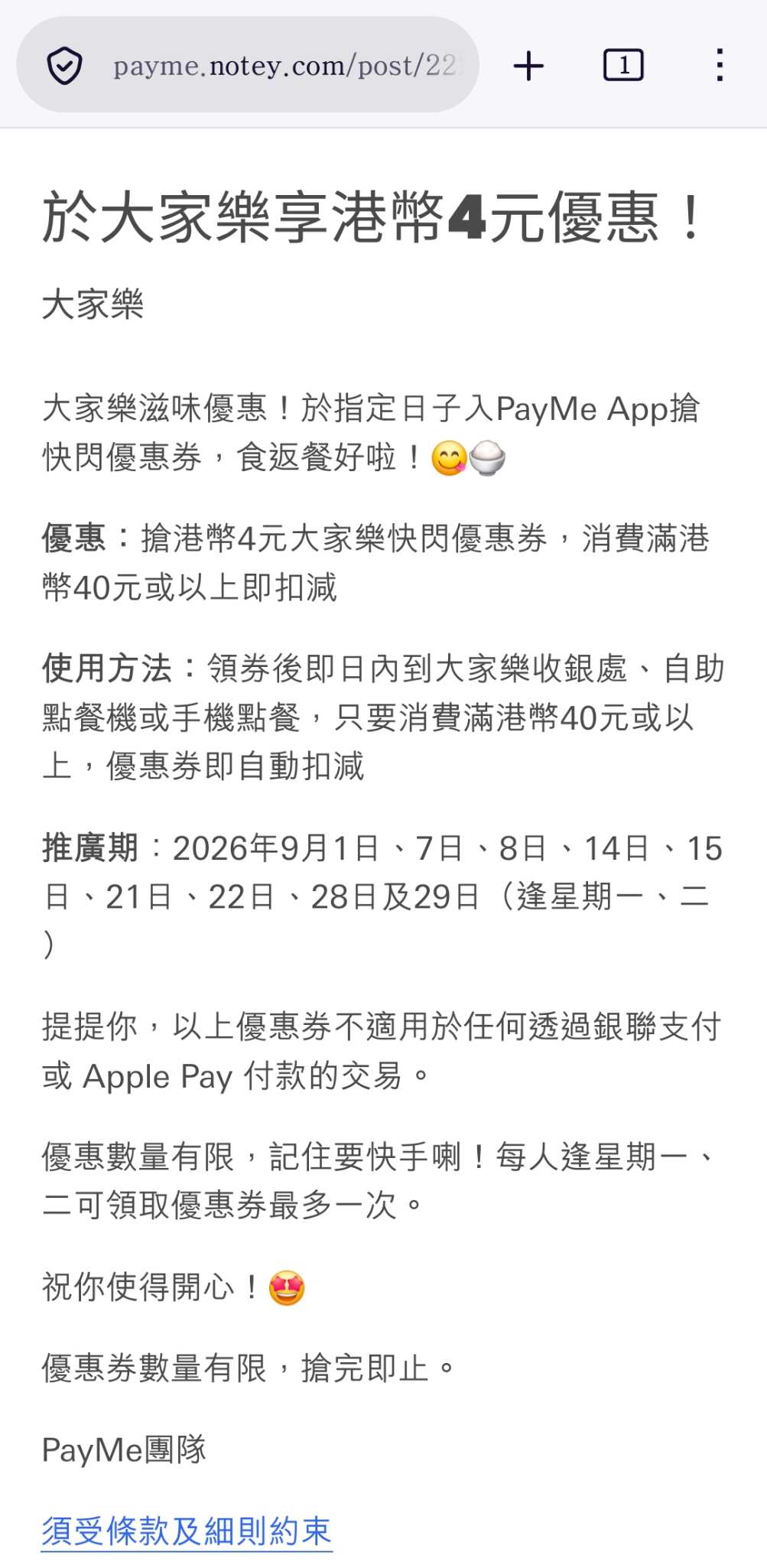Image resolution: width=767 pixels, height=1568 pixels.
Task: Open the browser overflow menu
Action: click(x=720, y=65)
